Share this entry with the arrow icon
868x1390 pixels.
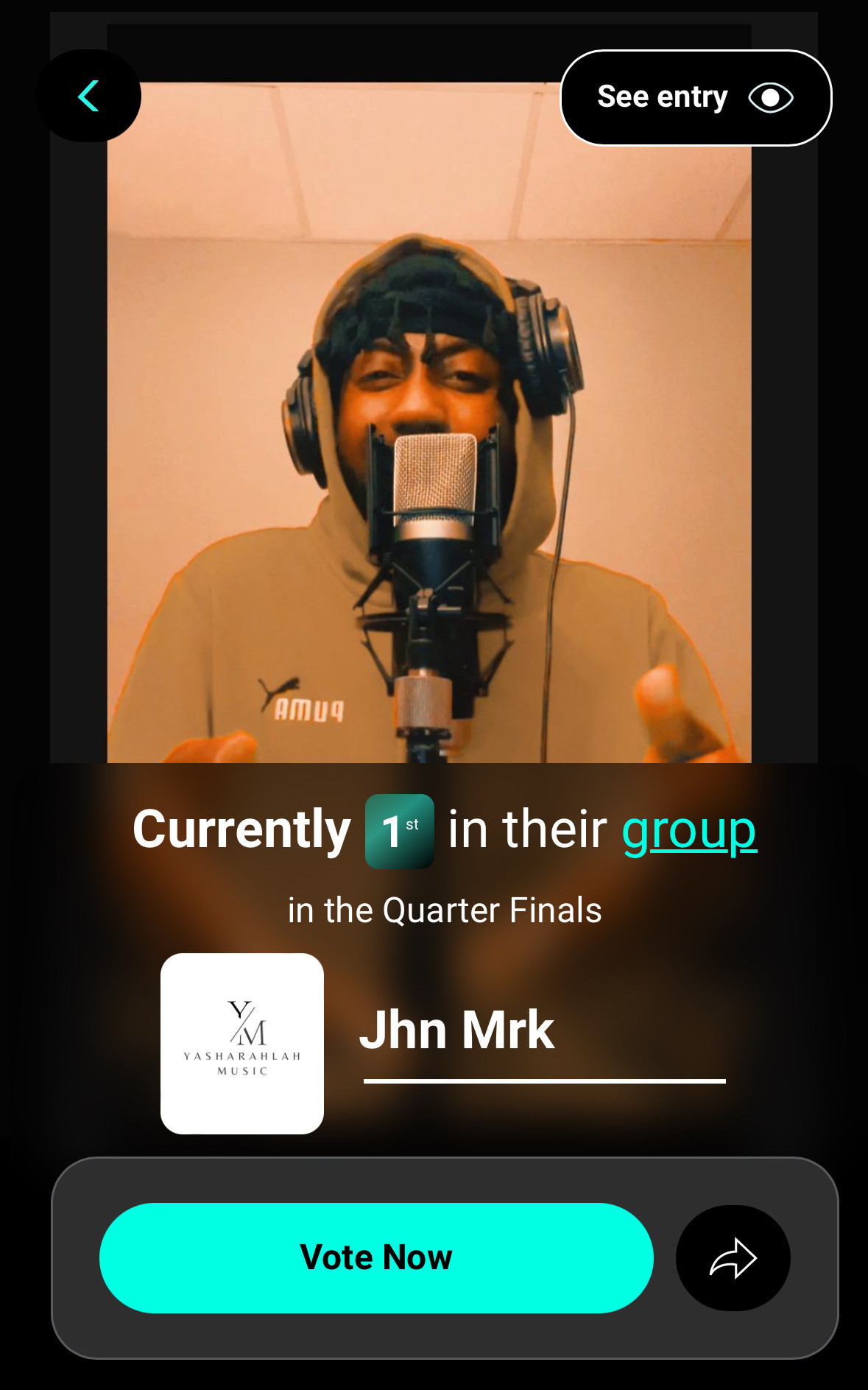point(733,1257)
